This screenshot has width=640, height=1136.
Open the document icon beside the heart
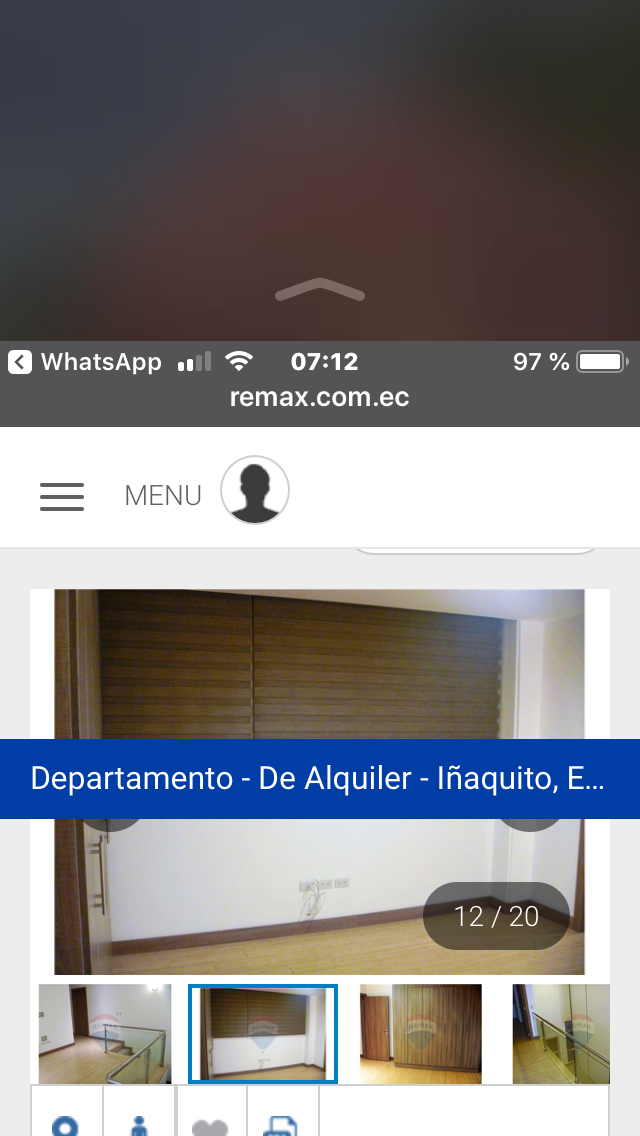point(283,1124)
